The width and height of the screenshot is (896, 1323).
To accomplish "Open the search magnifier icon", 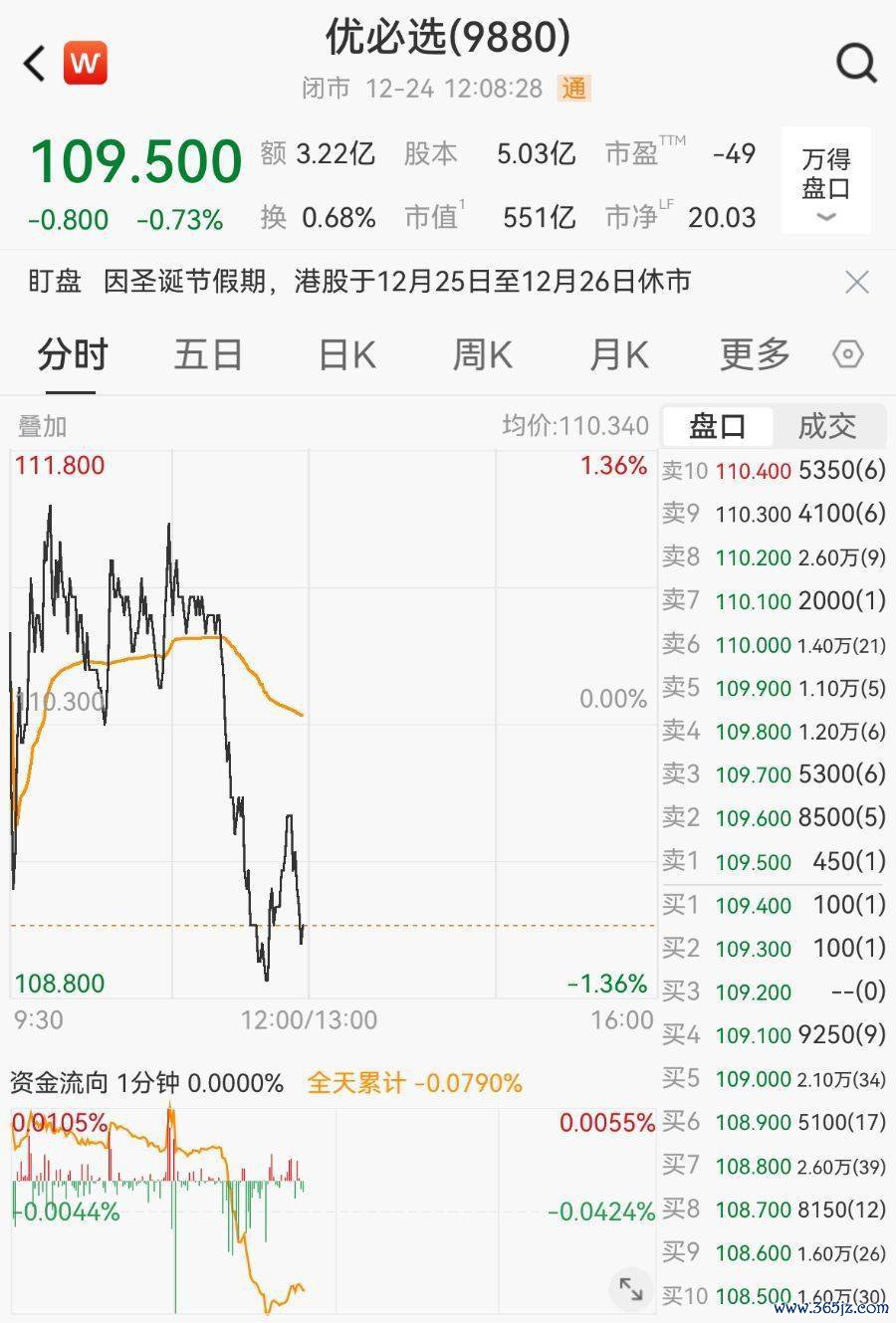I will tap(856, 64).
